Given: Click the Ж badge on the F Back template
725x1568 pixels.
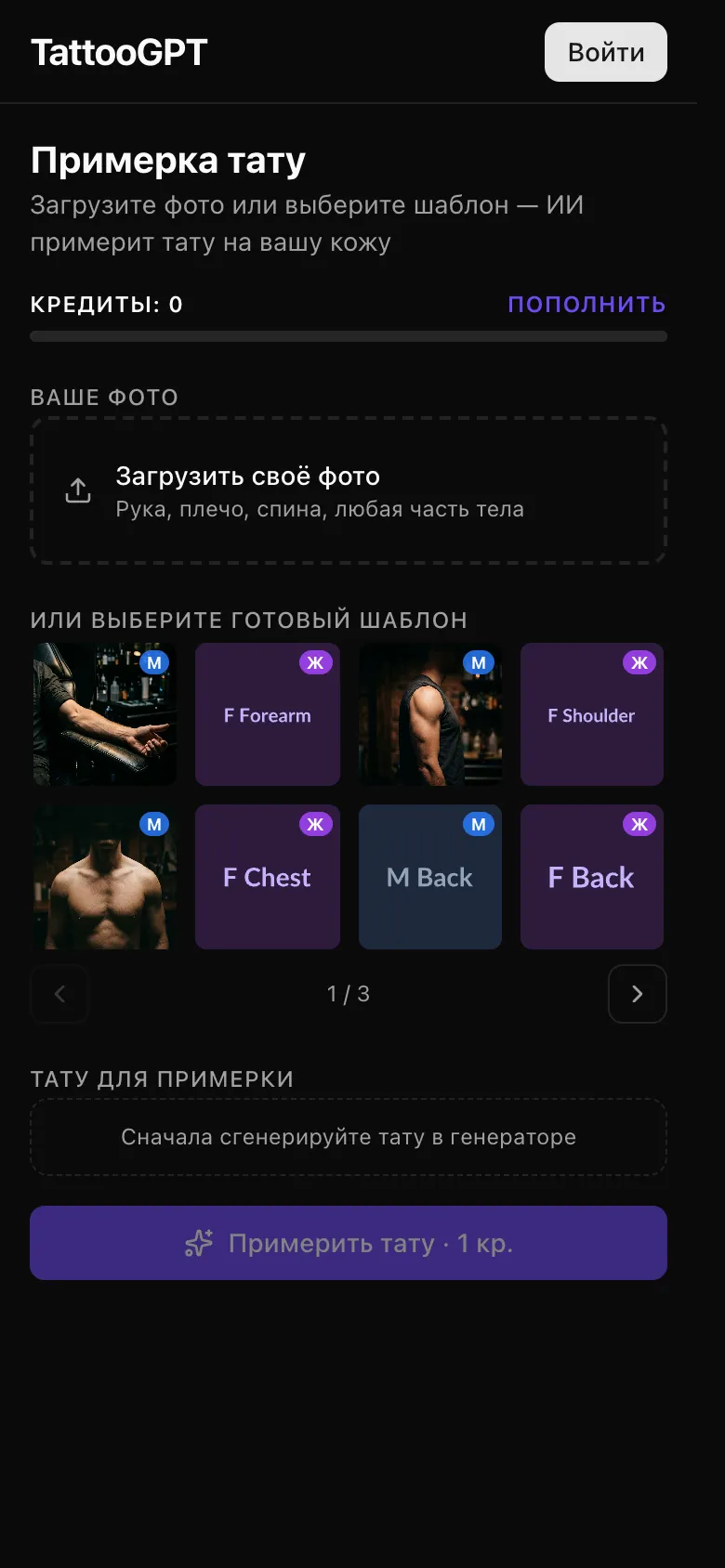Looking at the screenshot, I should (x=641, y=824).
